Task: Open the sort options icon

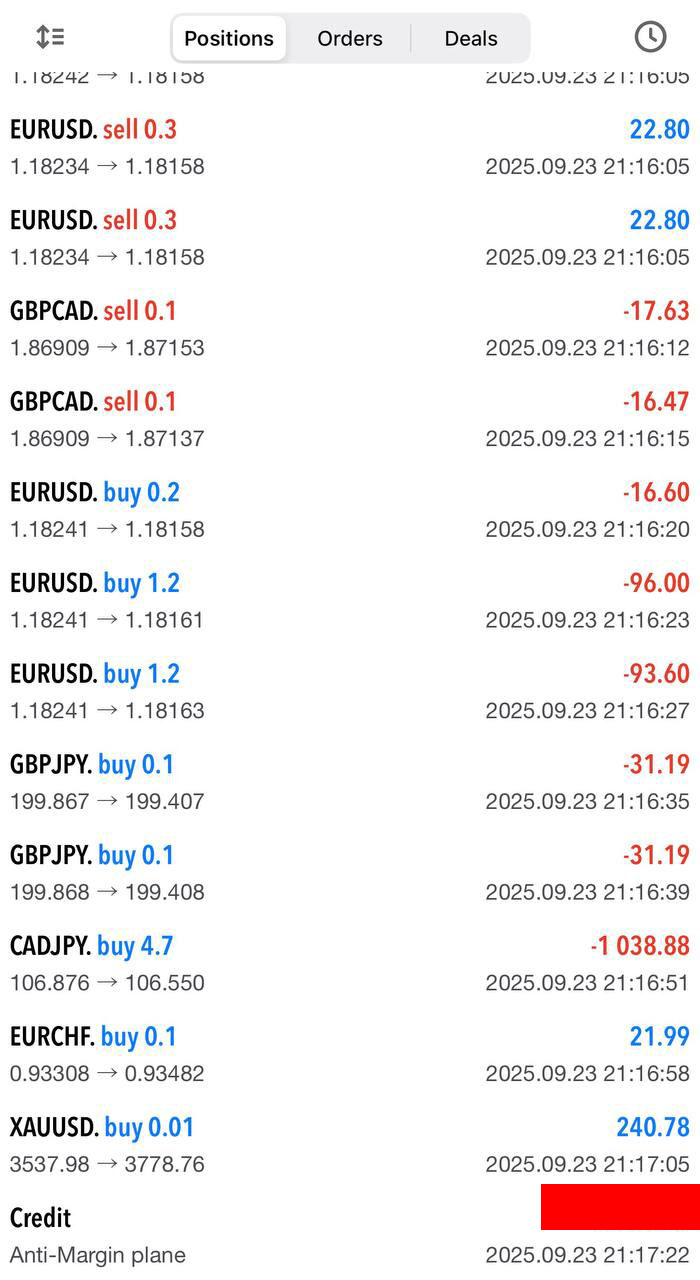Action: tap(50, 38)
